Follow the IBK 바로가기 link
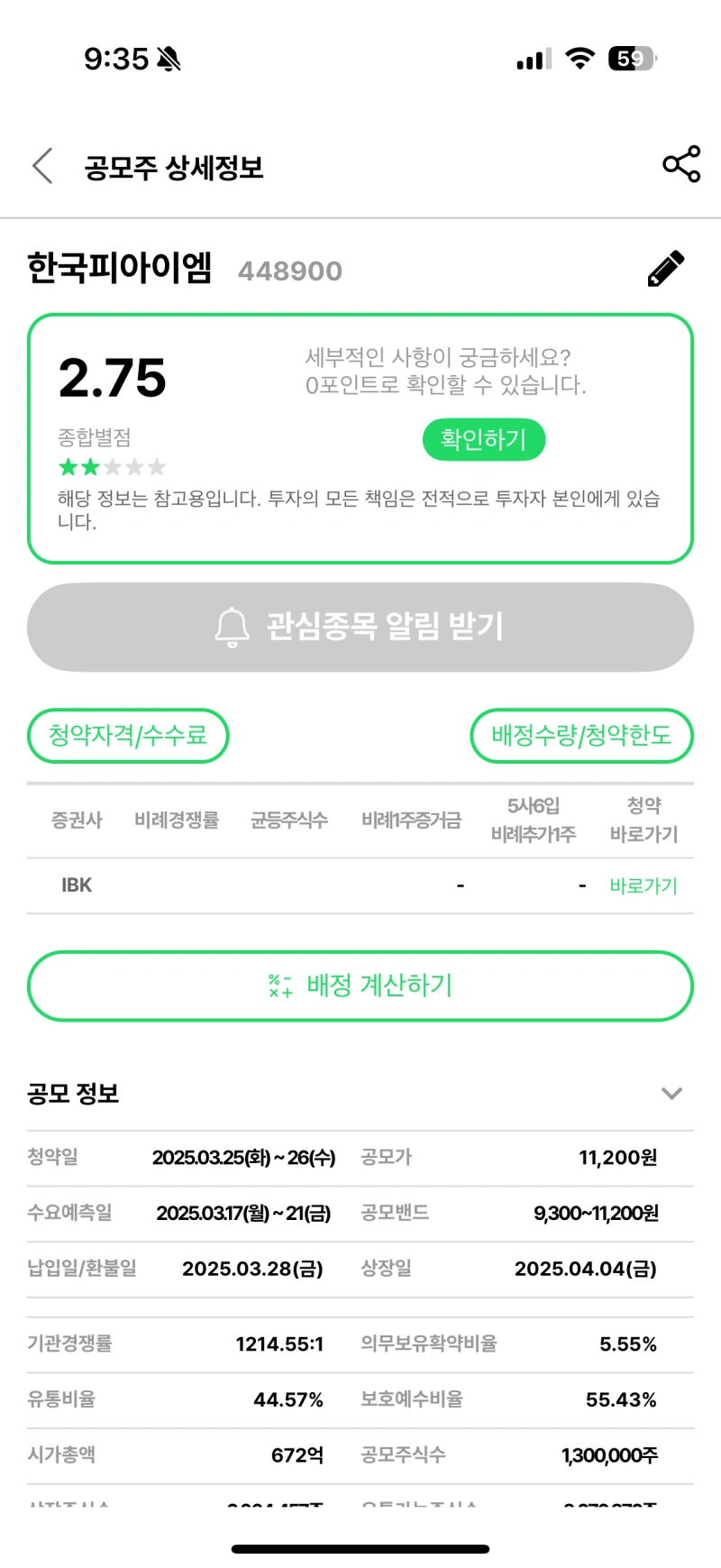721x1568 pixels. [x=643, y=885]
